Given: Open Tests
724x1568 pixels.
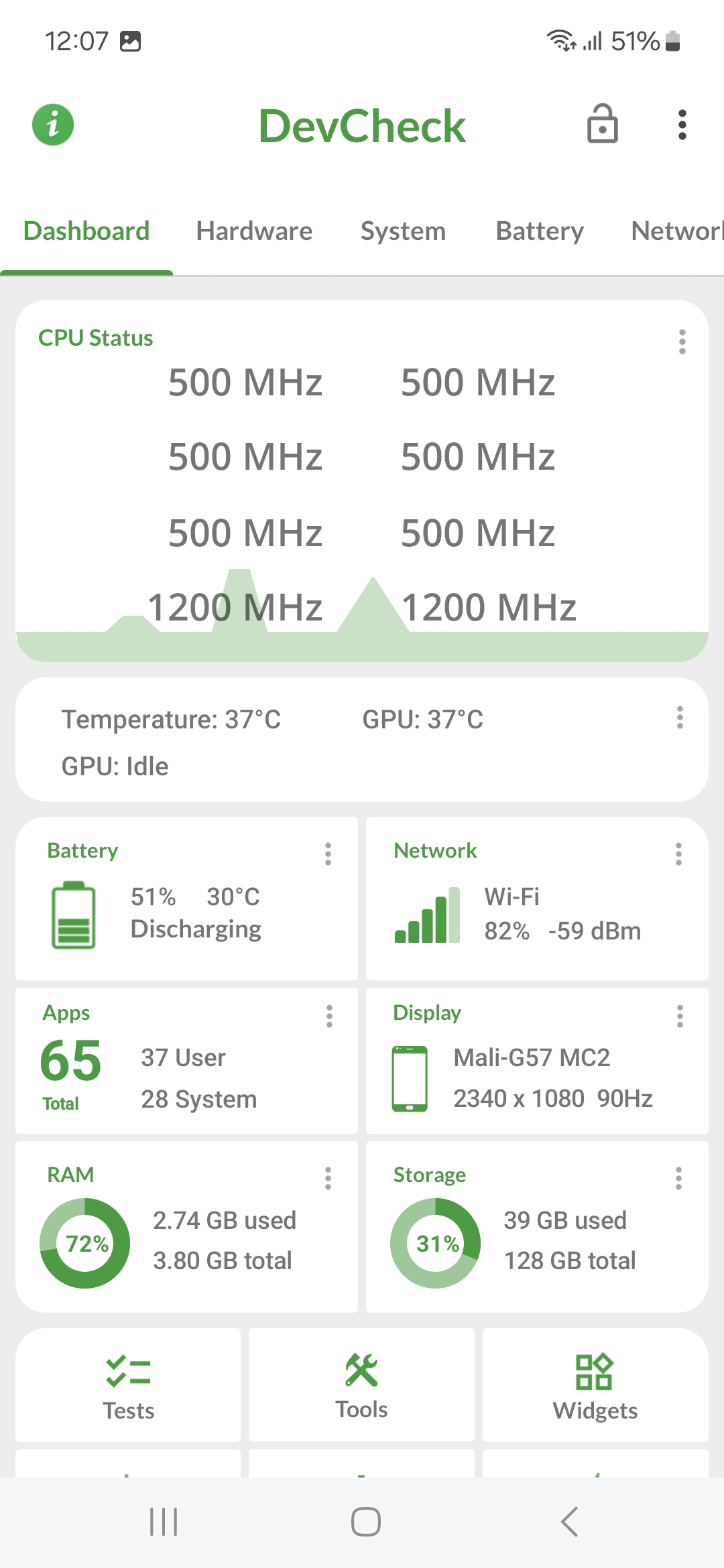Looking at the screenshot, I should 128,1385.
